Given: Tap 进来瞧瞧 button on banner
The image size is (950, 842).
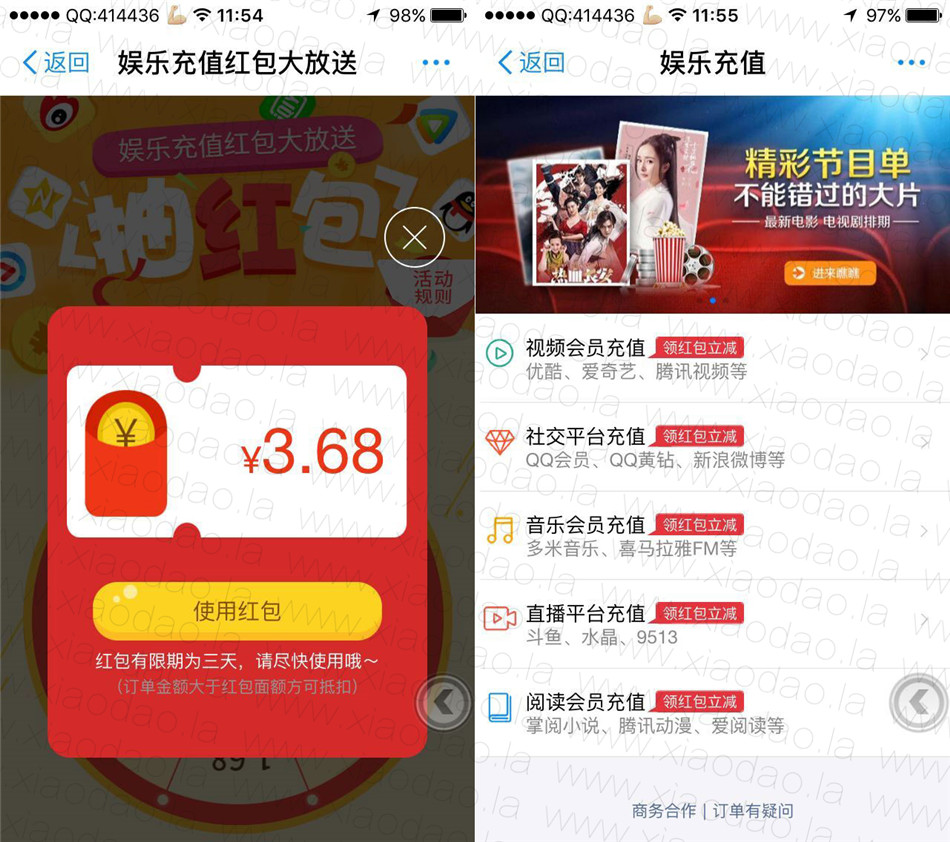Looking at the screenshot, I should [x=829, y=273].
